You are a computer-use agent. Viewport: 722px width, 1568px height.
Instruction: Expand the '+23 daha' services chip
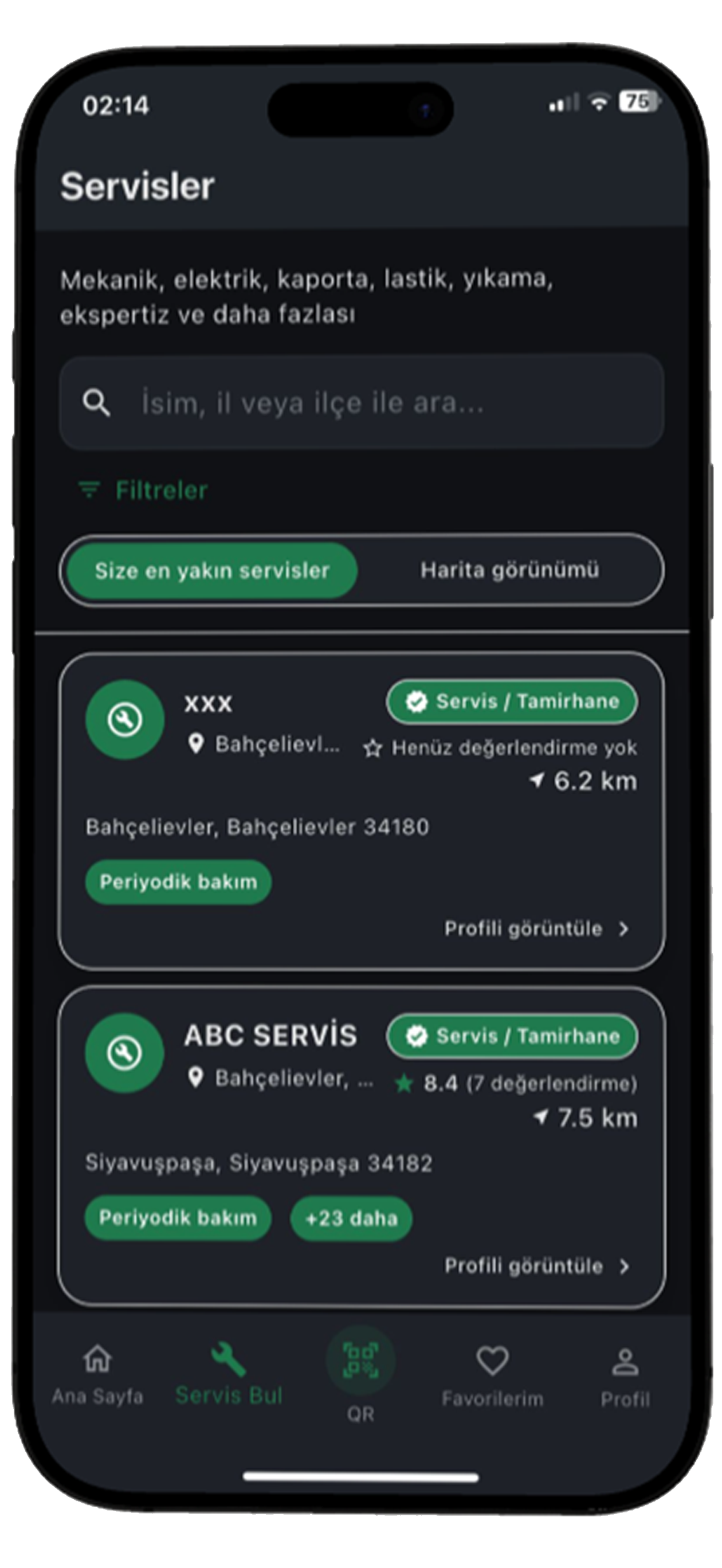352,1218
